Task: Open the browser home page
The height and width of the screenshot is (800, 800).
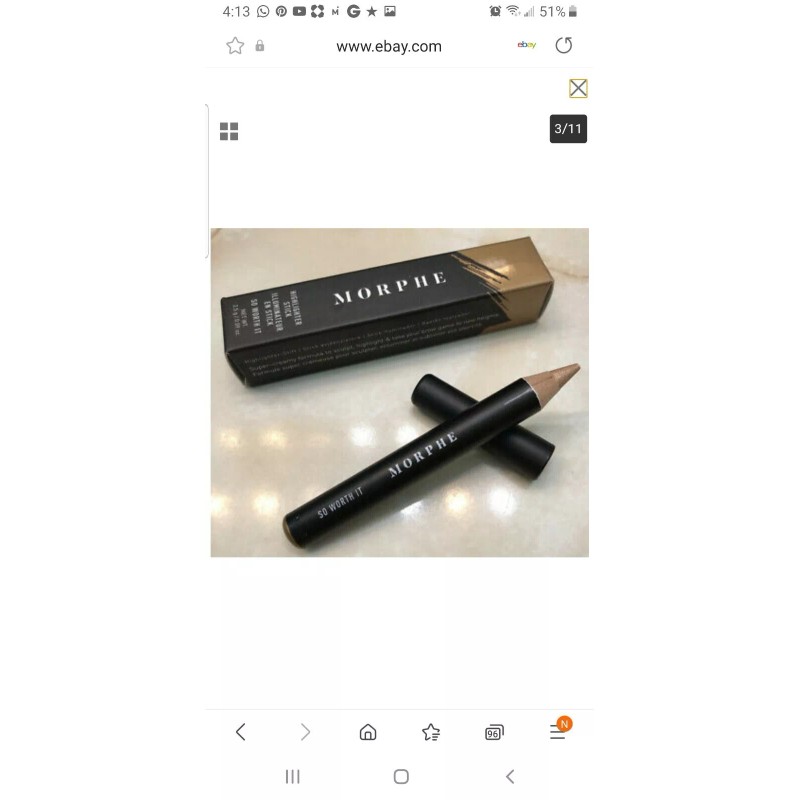Action: (x=368, y=732)
